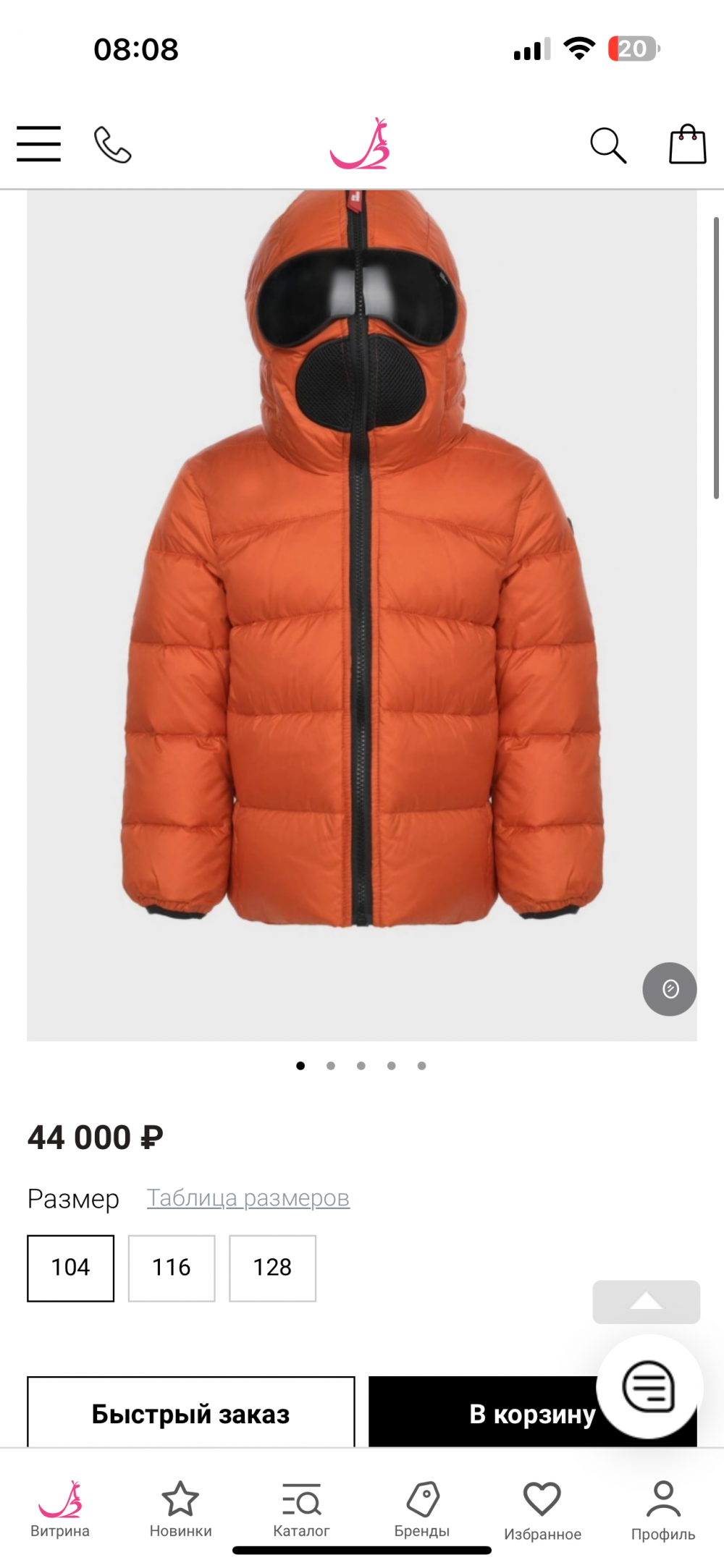Tap the scroll-to-top arrow button
724x1568 pixels.
click(x=646, y=1302)
